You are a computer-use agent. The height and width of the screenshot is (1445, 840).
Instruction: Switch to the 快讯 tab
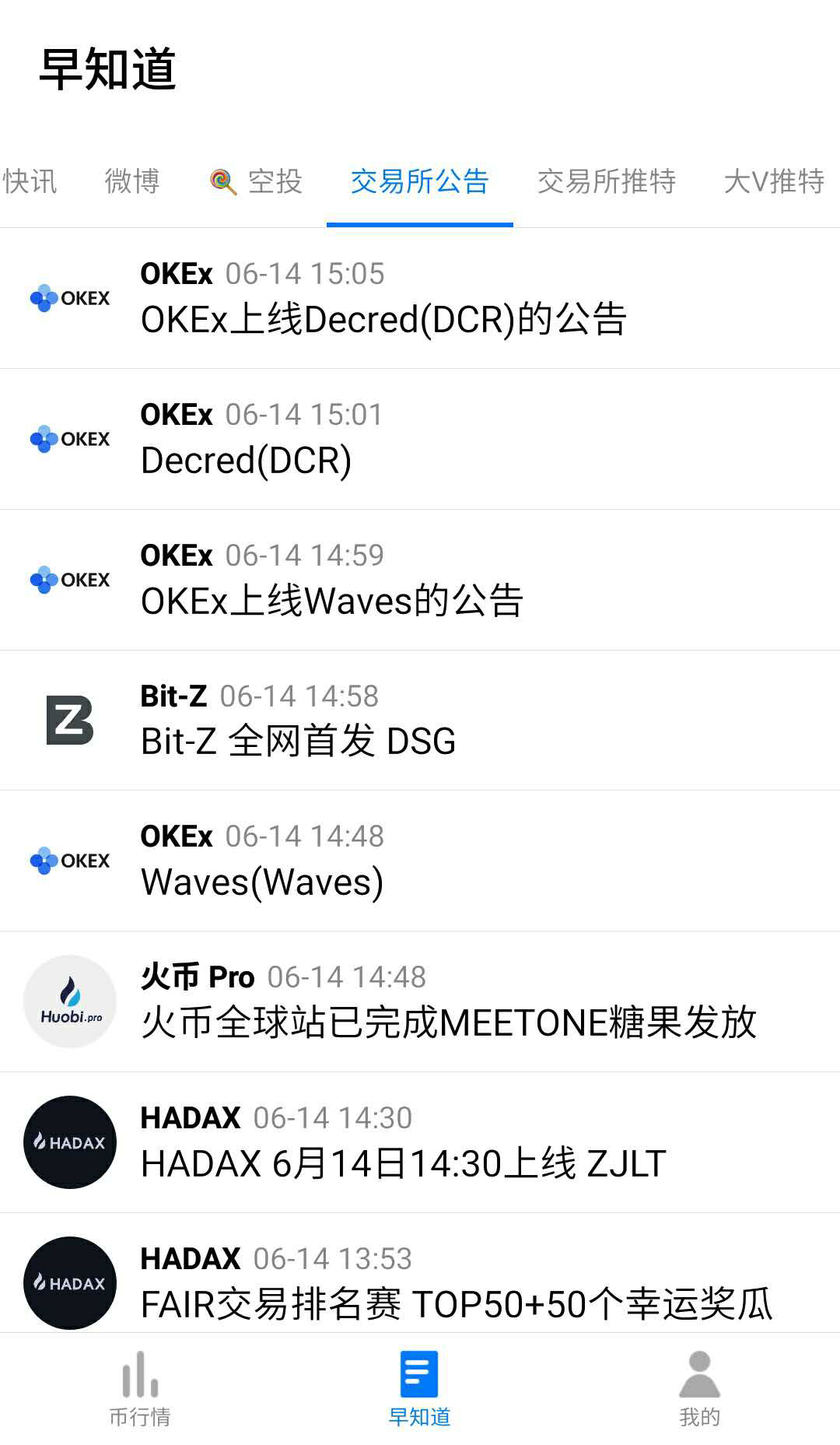click(x=30, y=181)
